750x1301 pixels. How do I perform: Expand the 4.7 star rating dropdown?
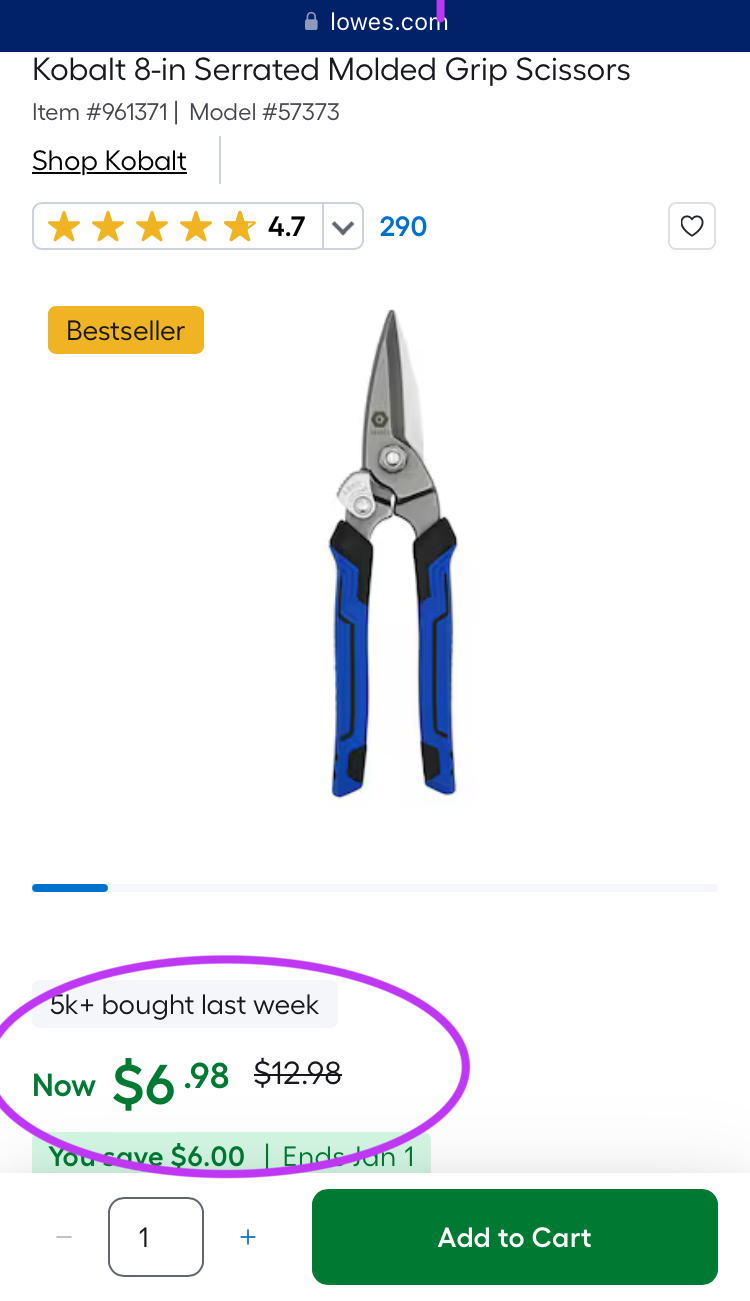(343, 227)
